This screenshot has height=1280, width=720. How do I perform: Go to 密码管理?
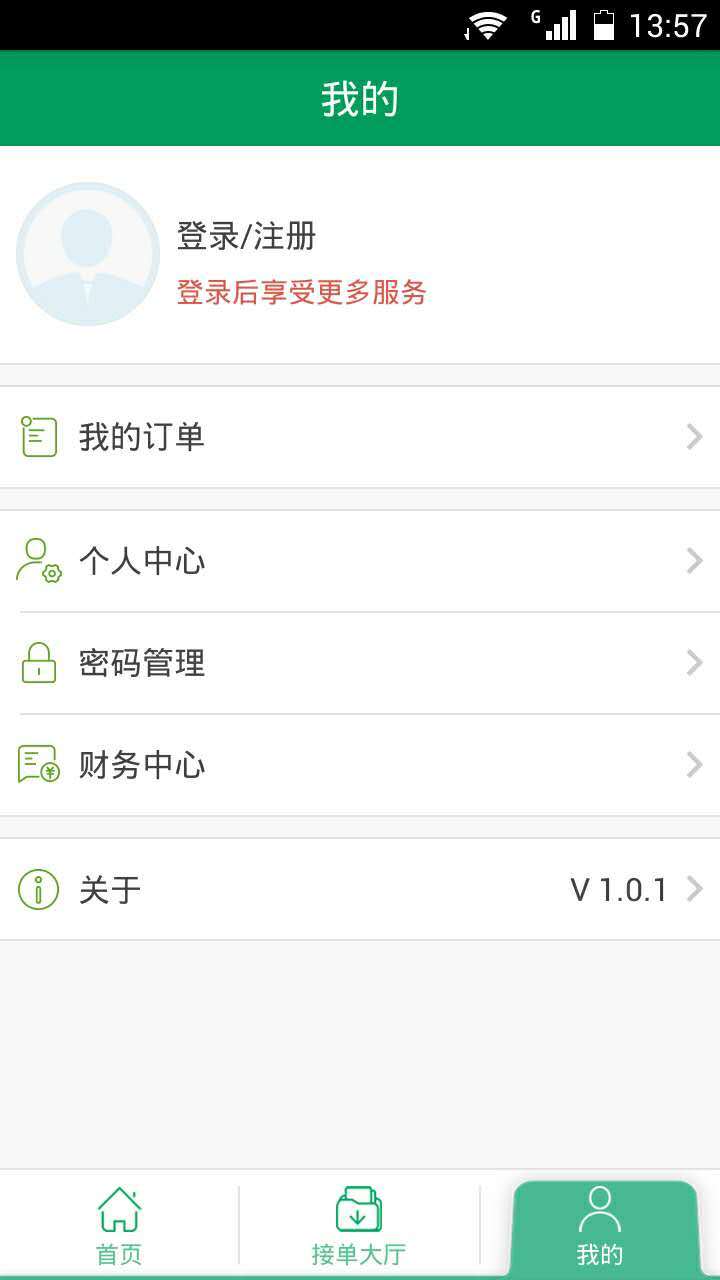(x=360, y=663)
